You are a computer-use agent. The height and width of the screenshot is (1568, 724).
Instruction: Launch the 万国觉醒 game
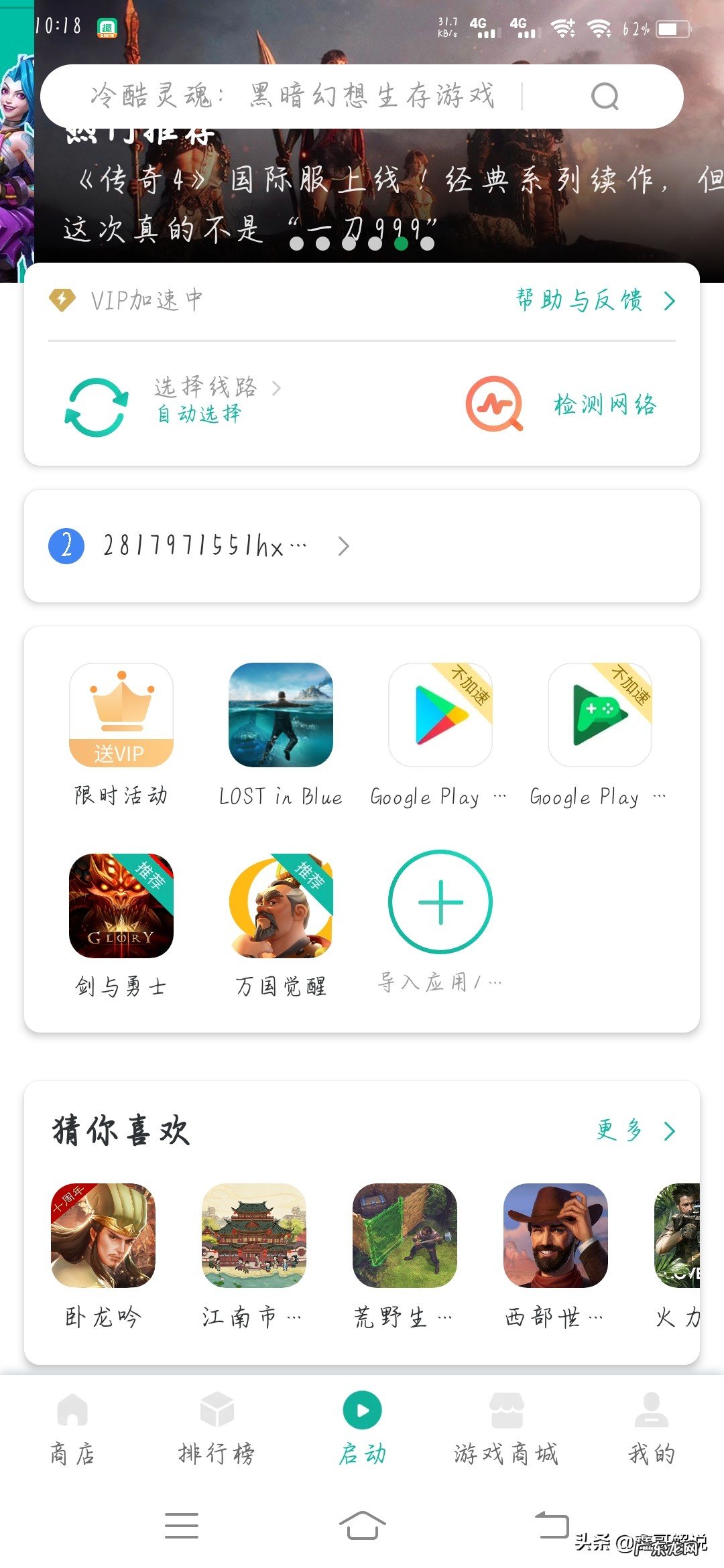(x=282, y=907)
